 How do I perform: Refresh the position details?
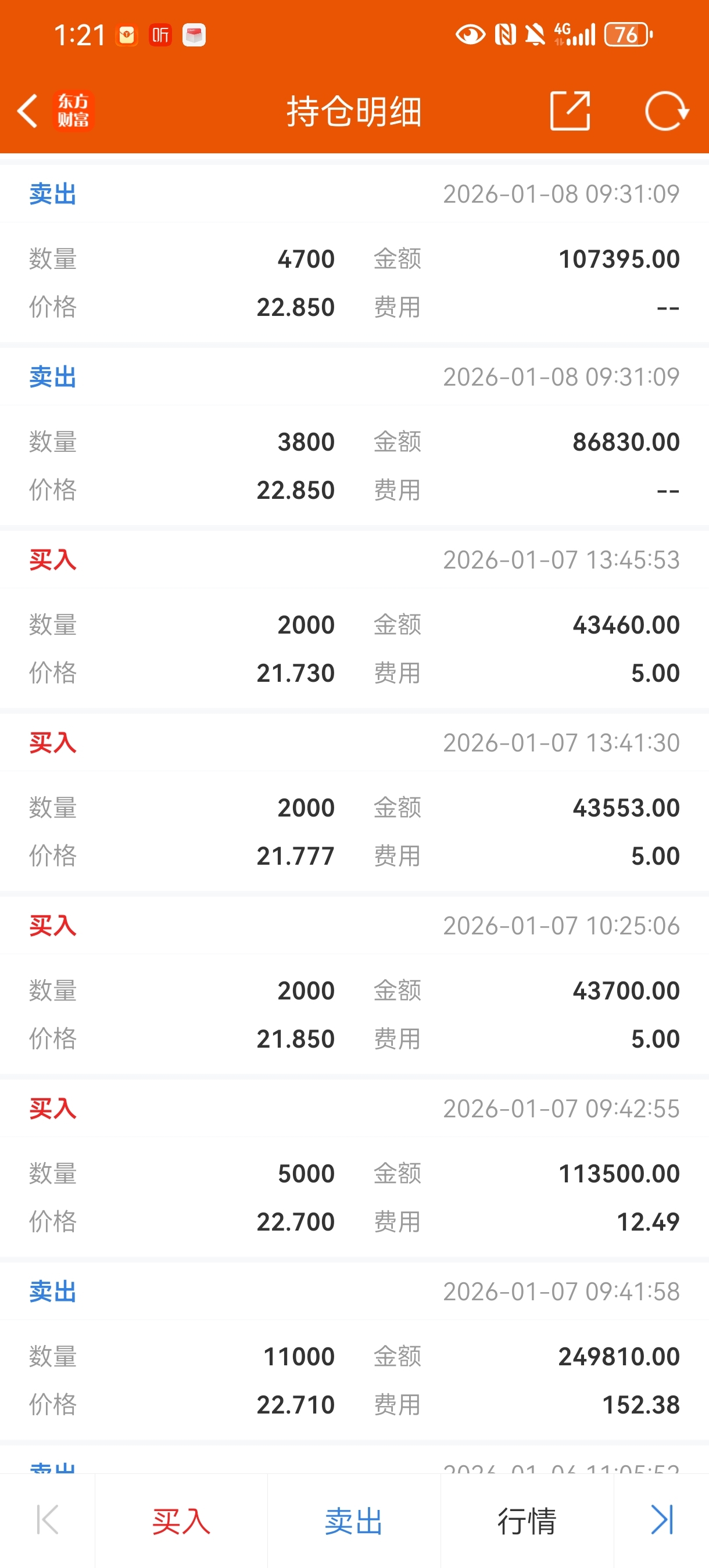pyautogui.click(x=667, y=111)
